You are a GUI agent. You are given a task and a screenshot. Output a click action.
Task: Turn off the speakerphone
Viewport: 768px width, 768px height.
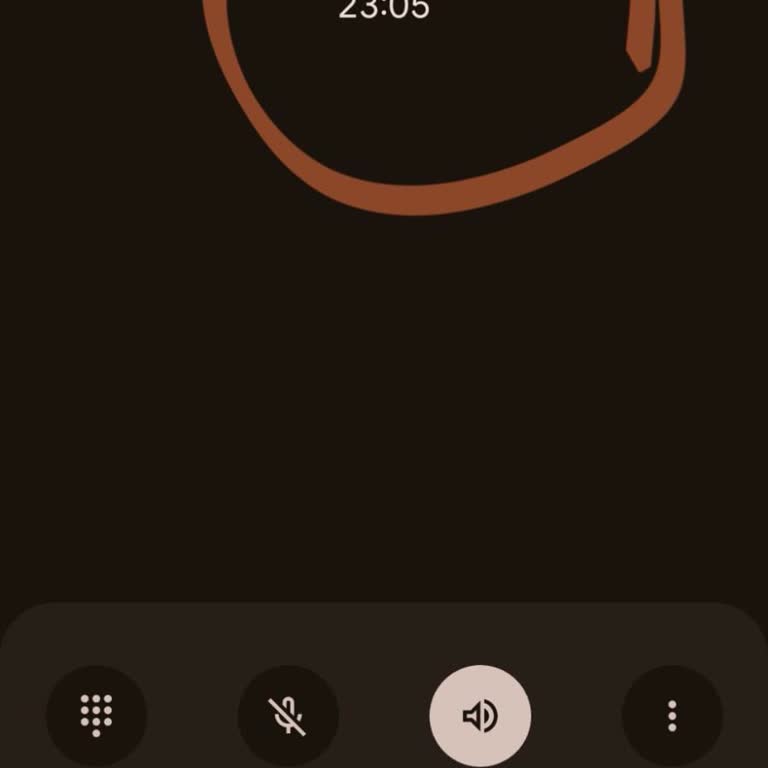tap(480, 715)
